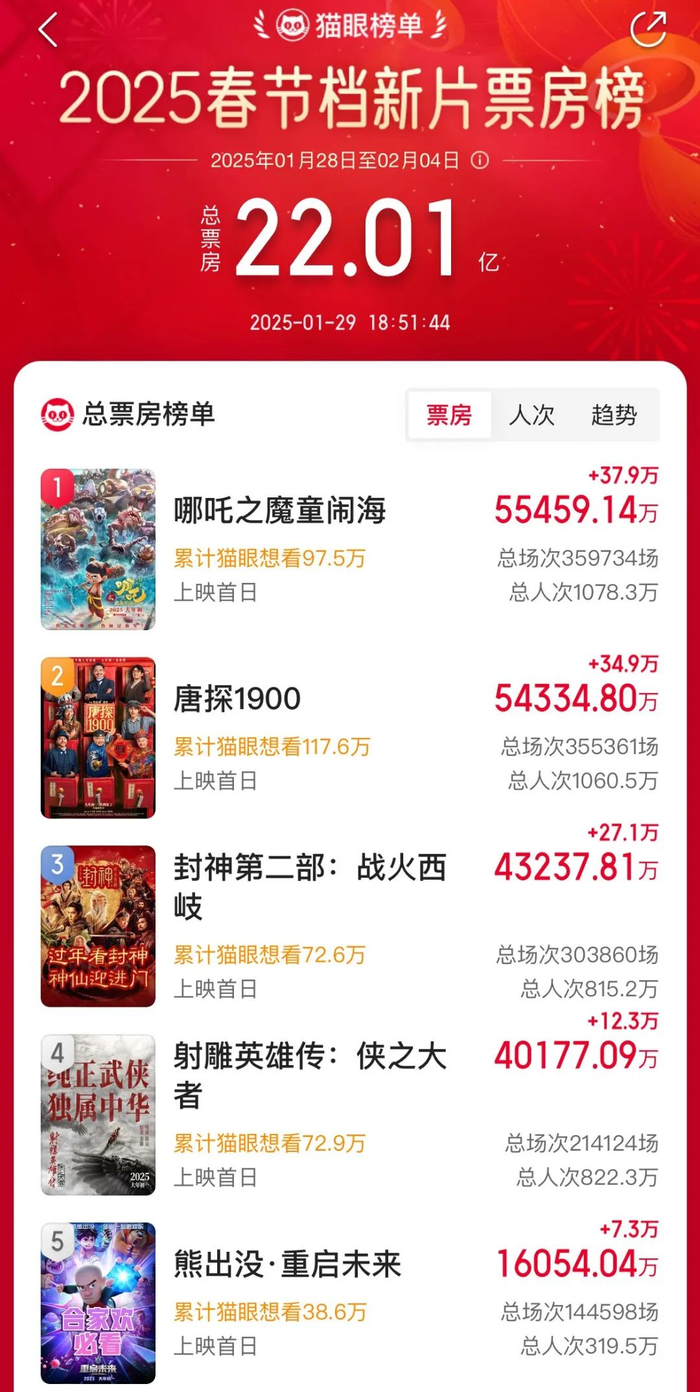Share this box office chart
This screenshot has height=1392, width=700.
pos(648,29)
